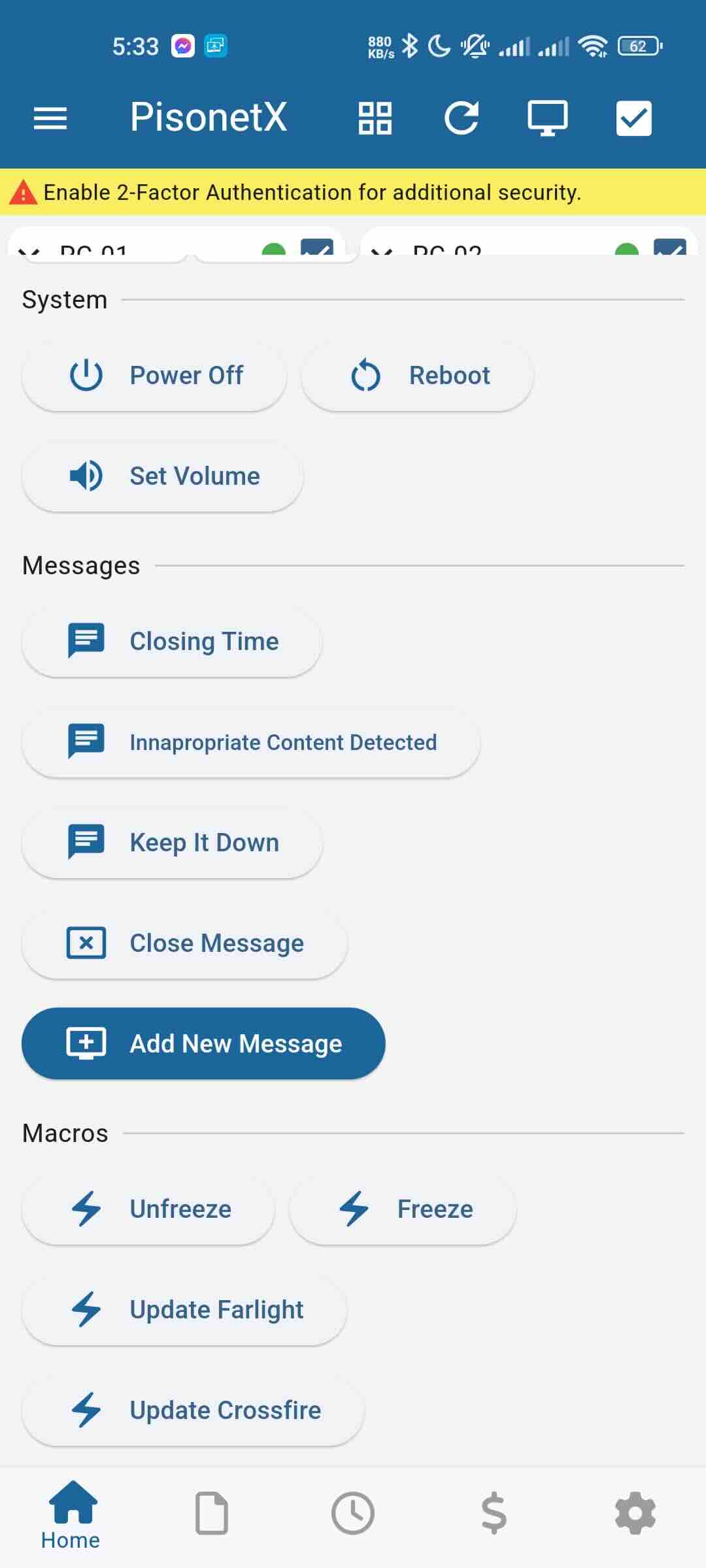Run the Unfreeze macro
This screenshot has height=1568, width=706.
click(148, 1209)
